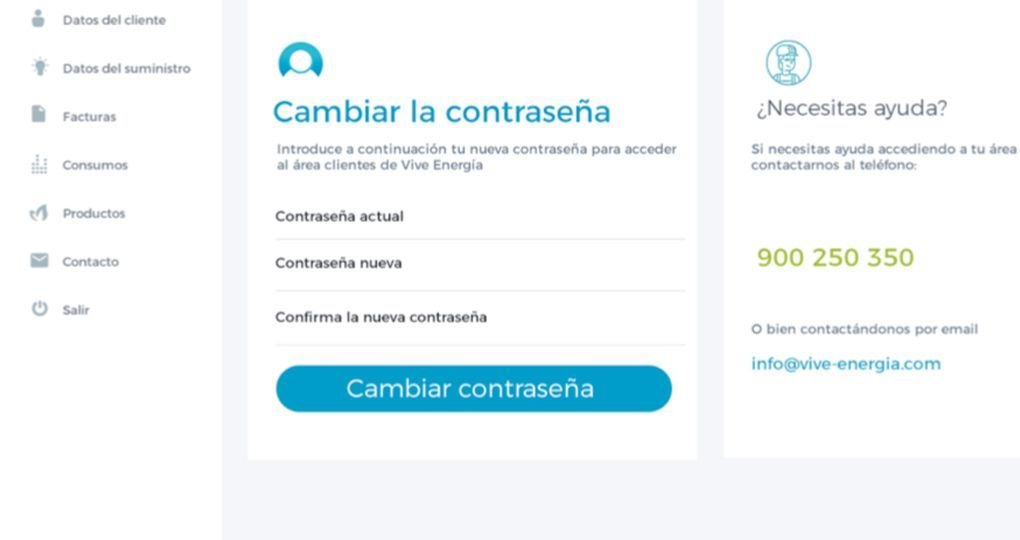
Task: Open the Productos menu item
Action: click(x=93, y=213)
